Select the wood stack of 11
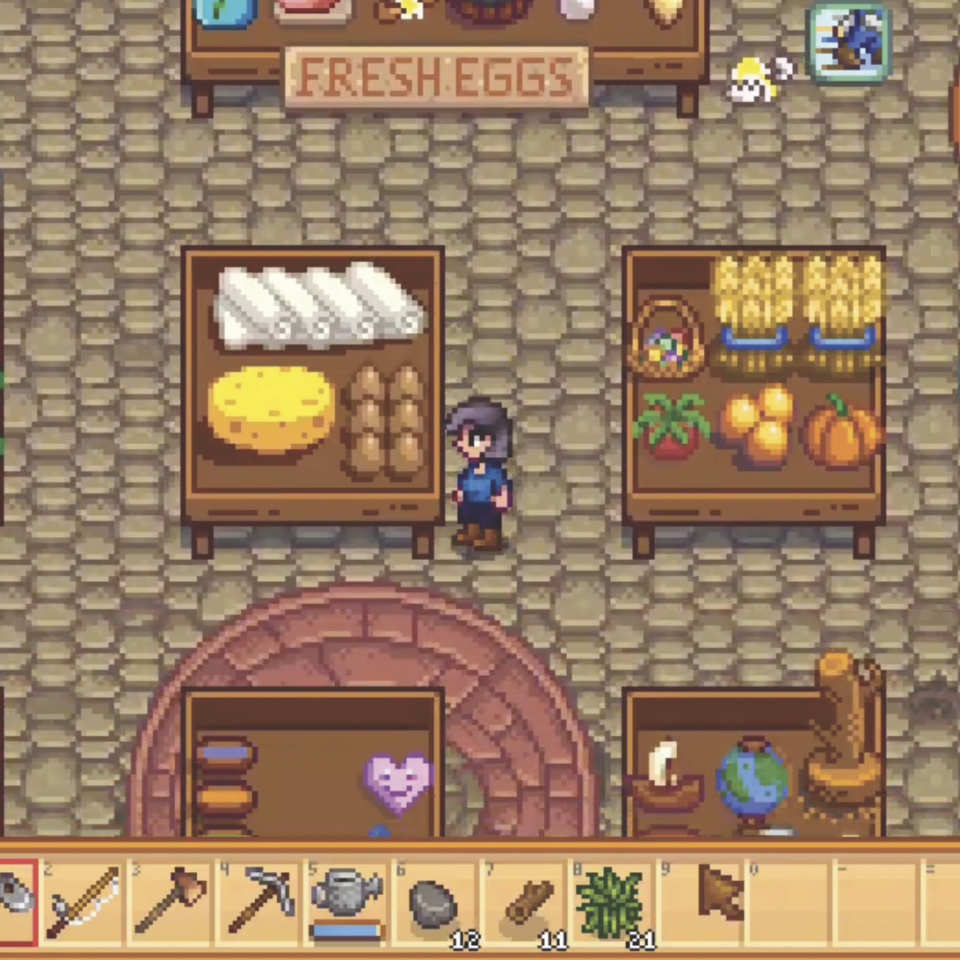The image size is (960, 960). pos(523,901)
